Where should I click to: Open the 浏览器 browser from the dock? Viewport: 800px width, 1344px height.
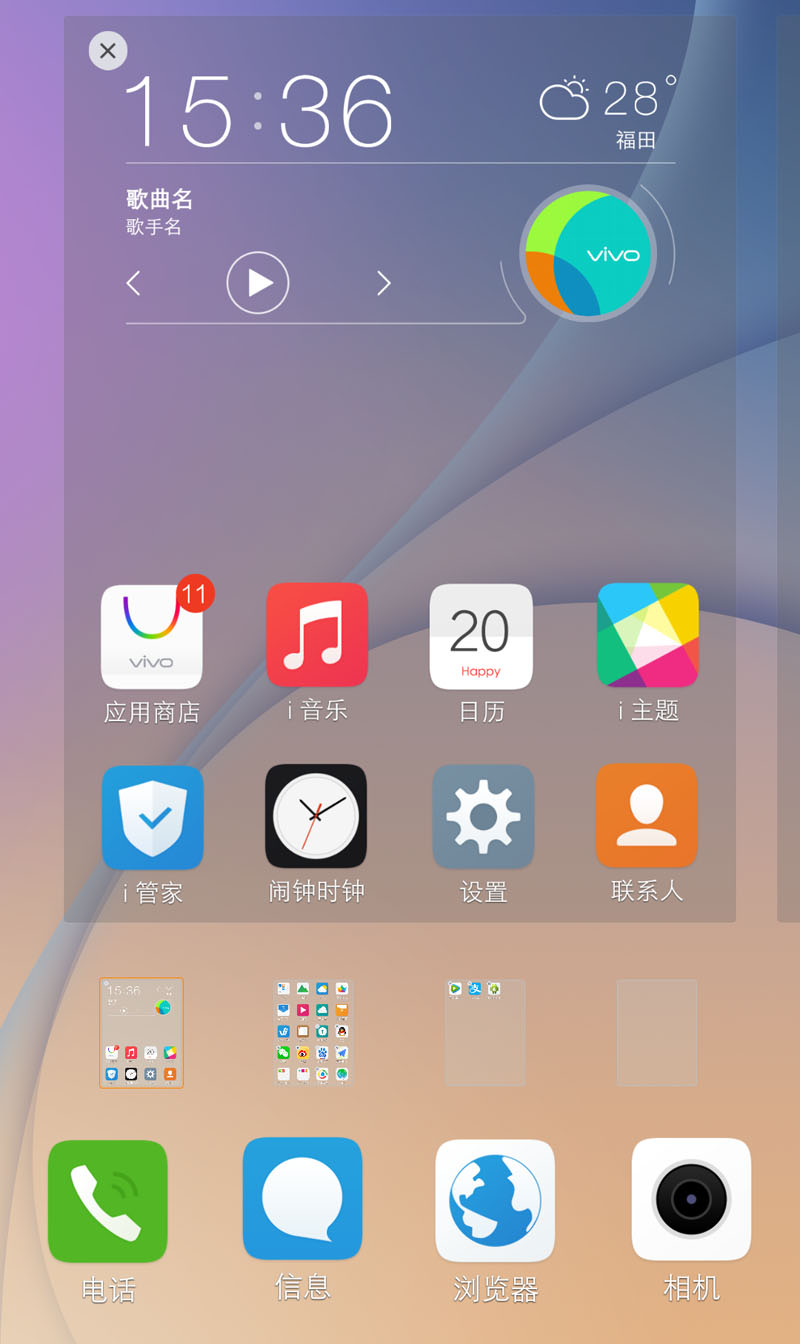pyautogui.click(x=494, y=1200)
